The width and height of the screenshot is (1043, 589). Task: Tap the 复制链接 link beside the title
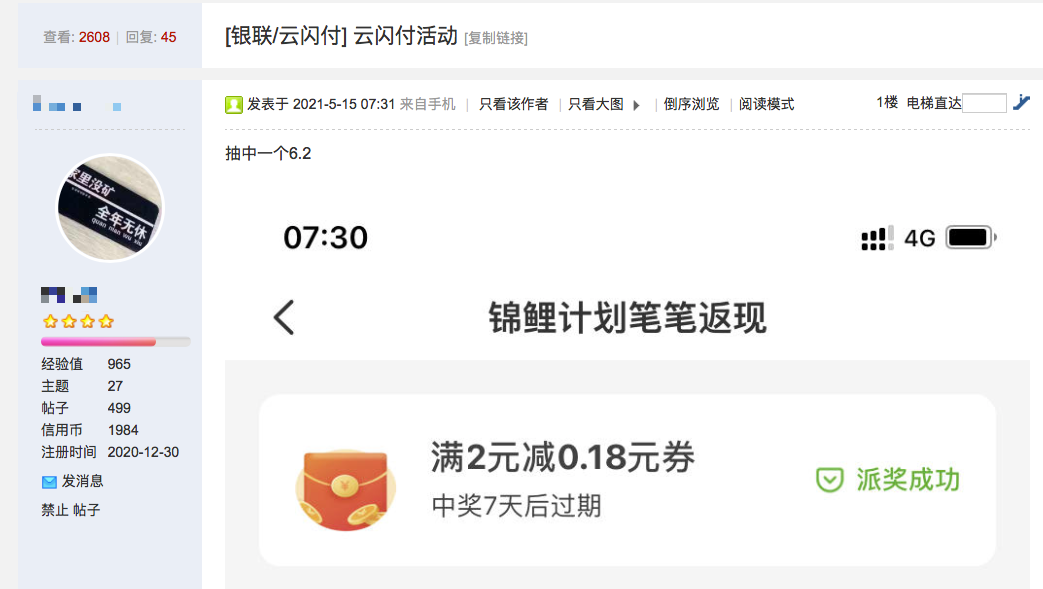(x=496, y=38)
